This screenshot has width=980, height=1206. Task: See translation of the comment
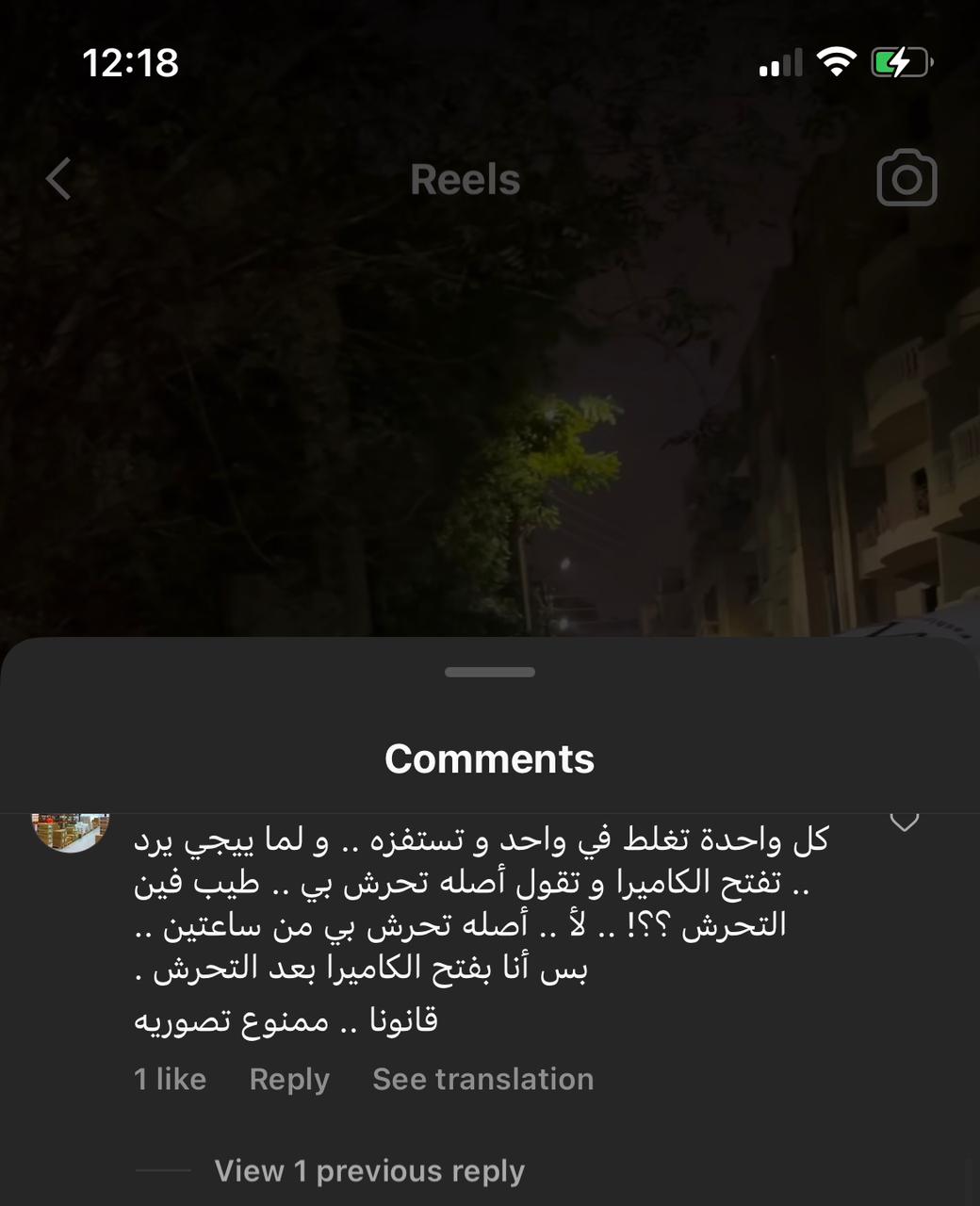tap(482, 1079)
